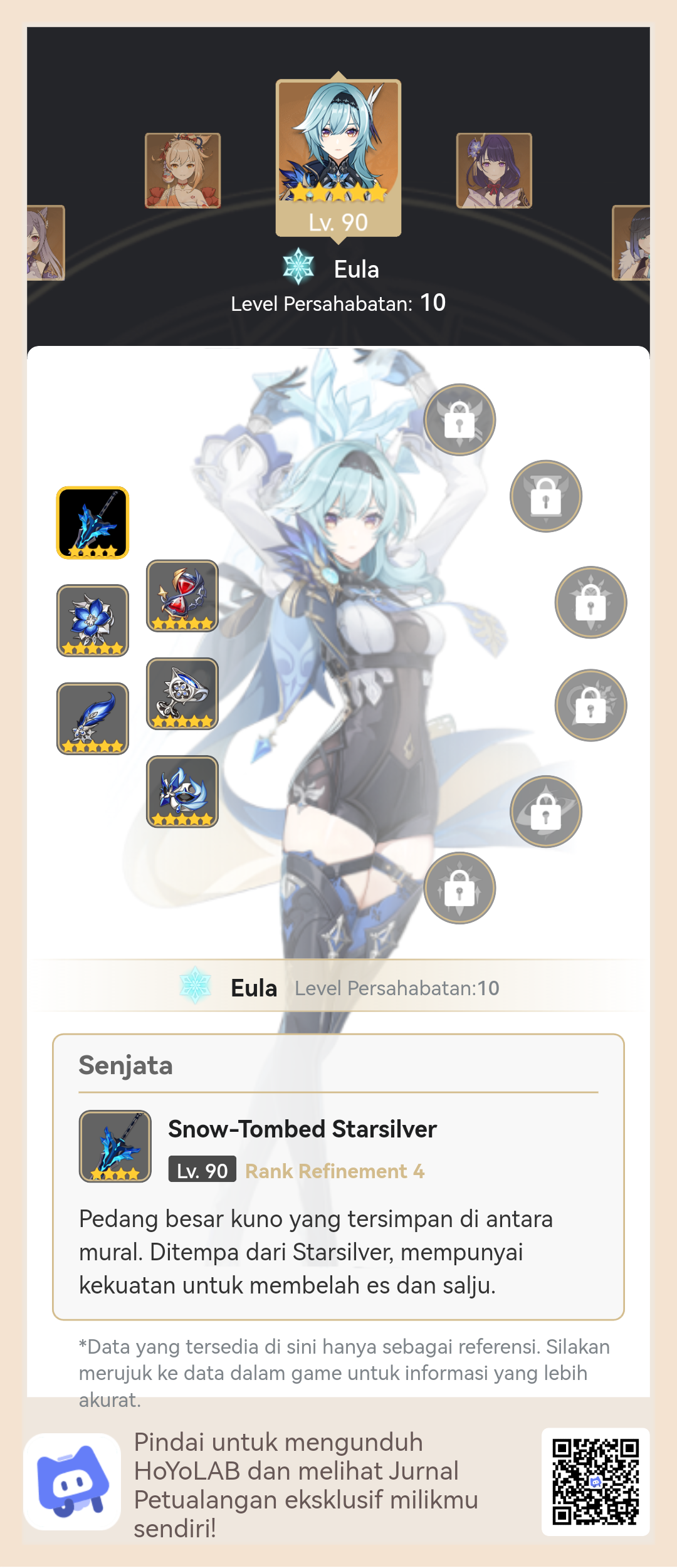677x1568 pixels.
Task: Reveal the topmost locked constellation
Action: pyautogui.click(x=459, y=419)
